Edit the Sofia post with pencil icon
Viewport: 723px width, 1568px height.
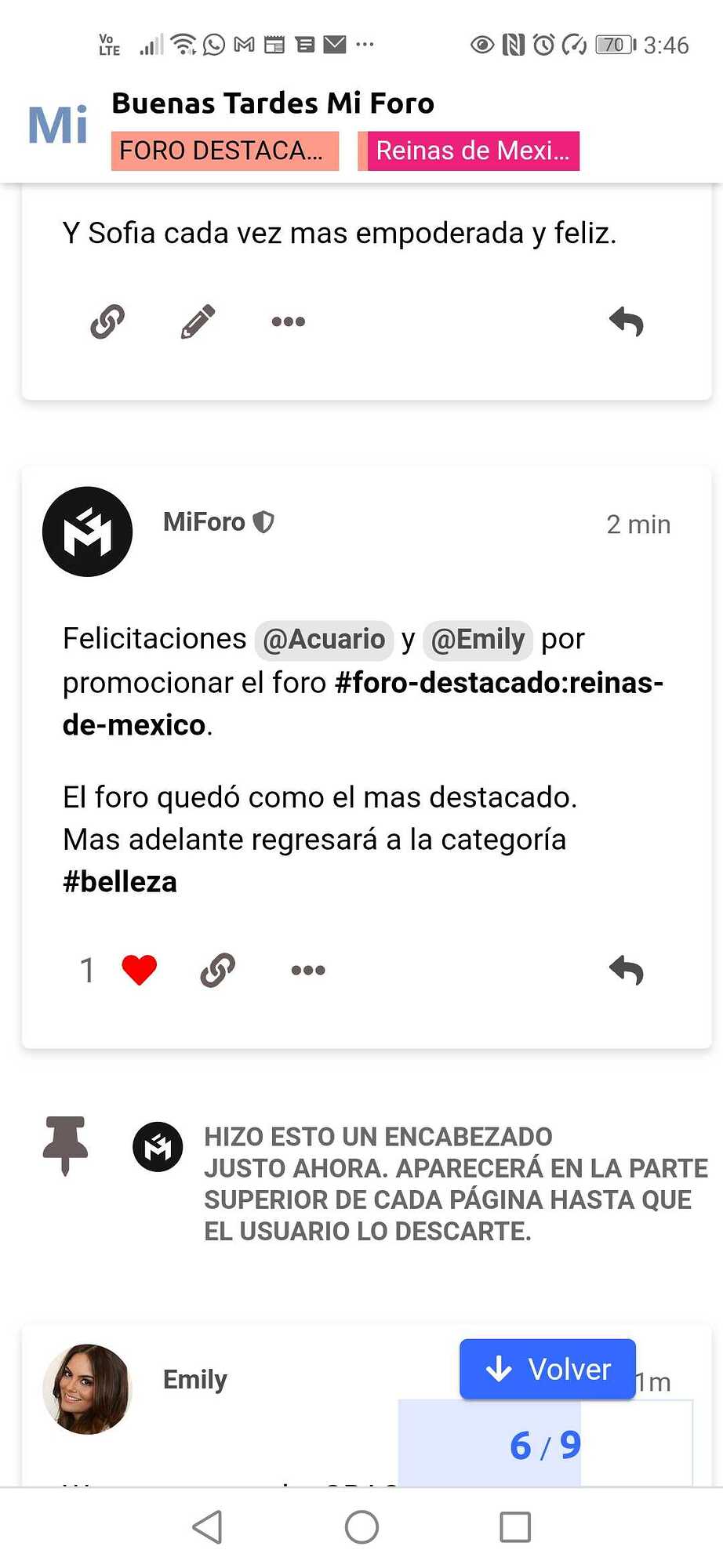(198, 321)
